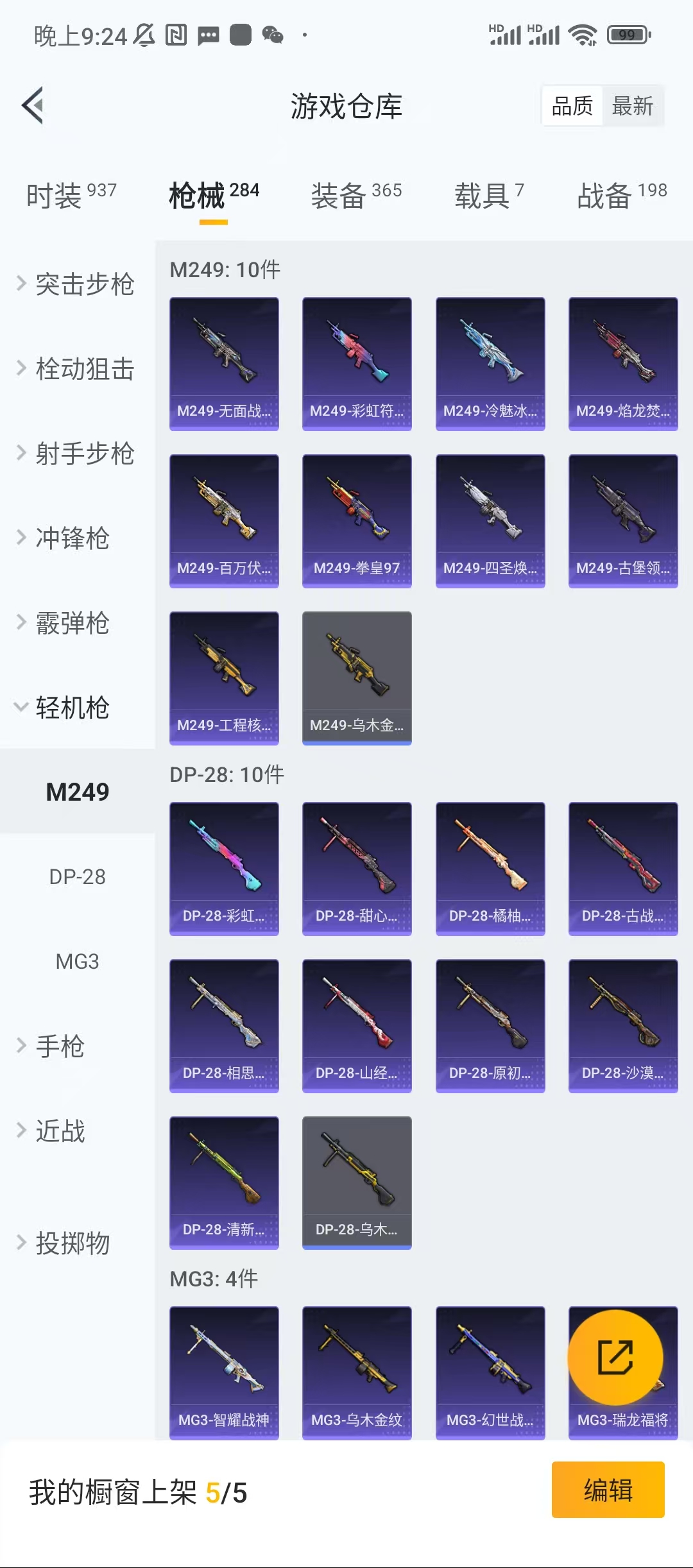Switch to the 战备 tab
This screenshot has height=1568, width=693.
[x=621, y=194]
